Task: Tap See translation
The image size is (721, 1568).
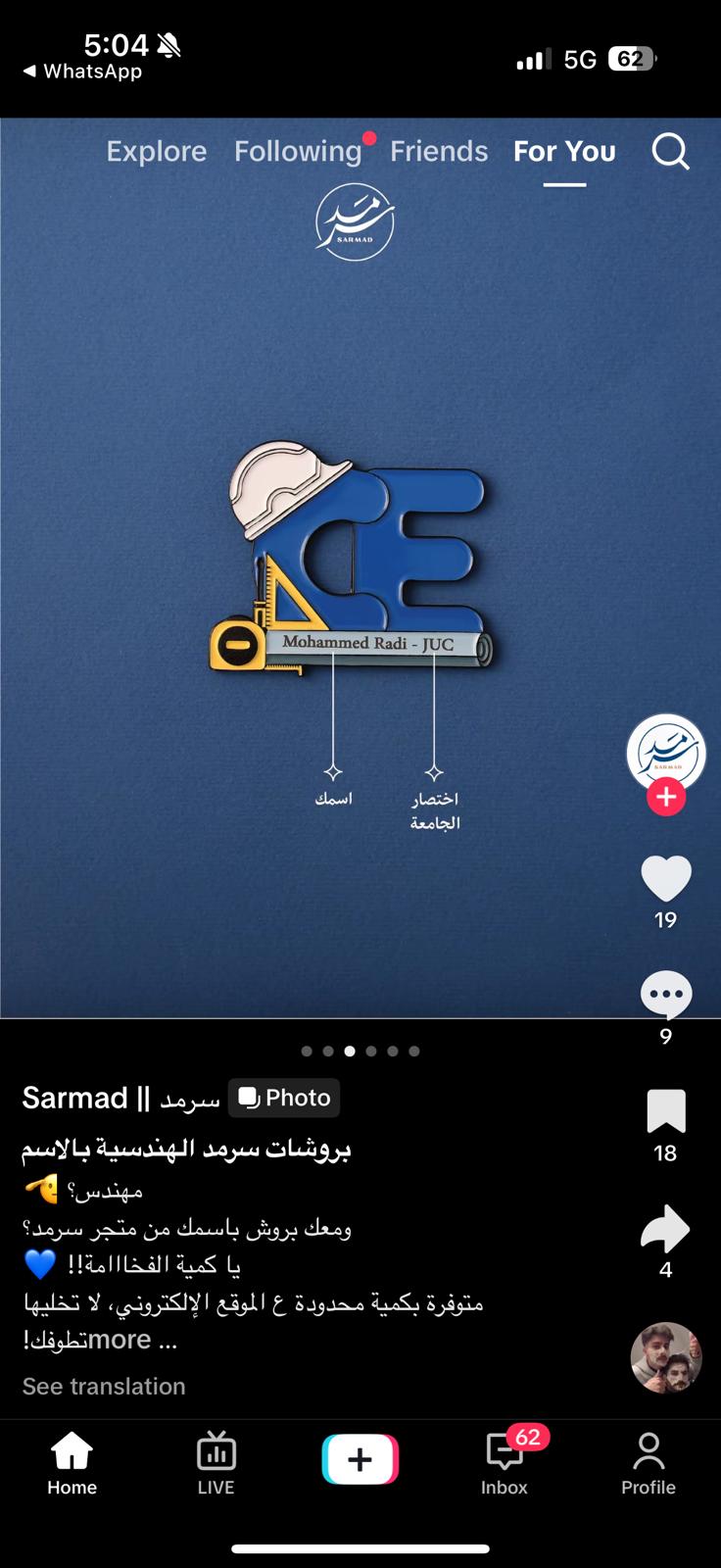Action: pyautogui.click(x=104, y=1386)
